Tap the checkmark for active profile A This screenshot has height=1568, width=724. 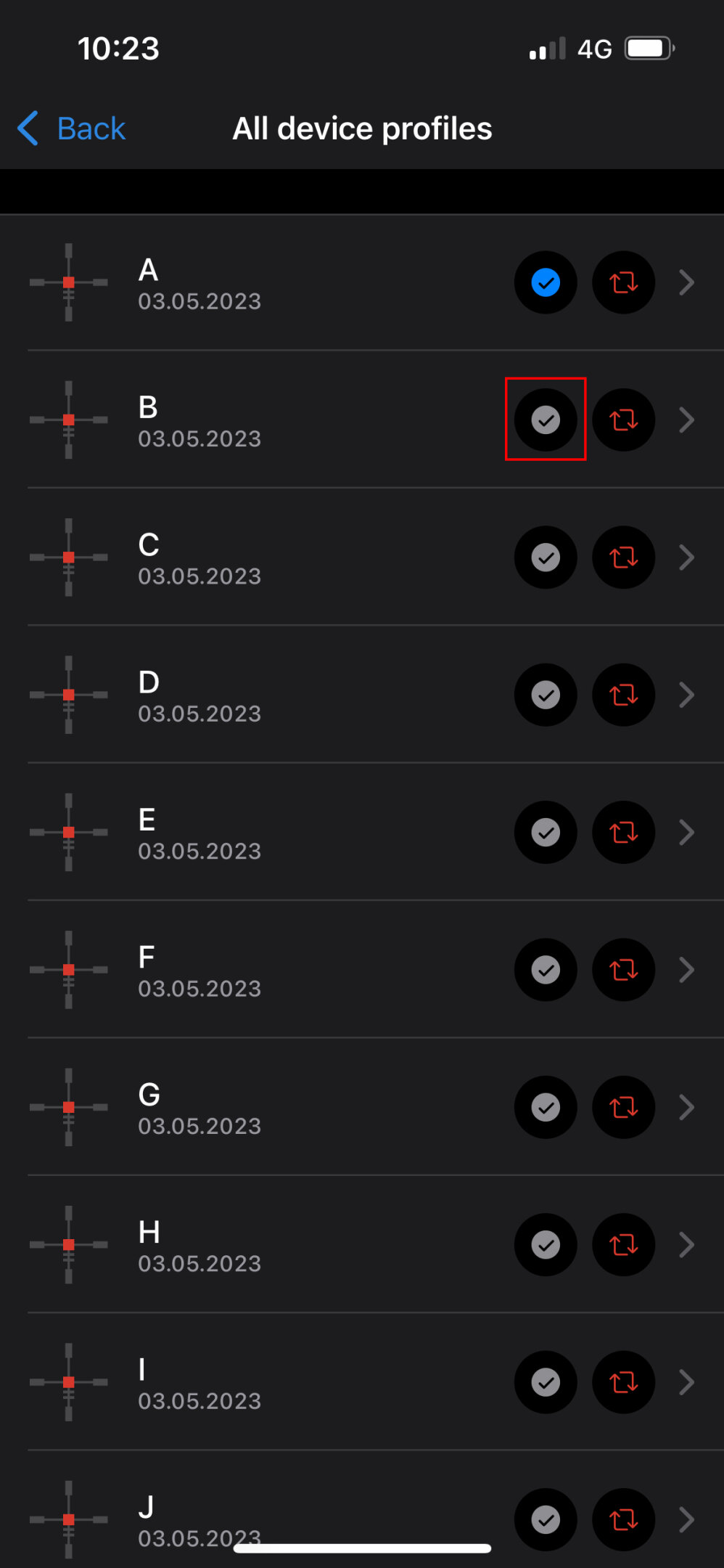(546, 282)
